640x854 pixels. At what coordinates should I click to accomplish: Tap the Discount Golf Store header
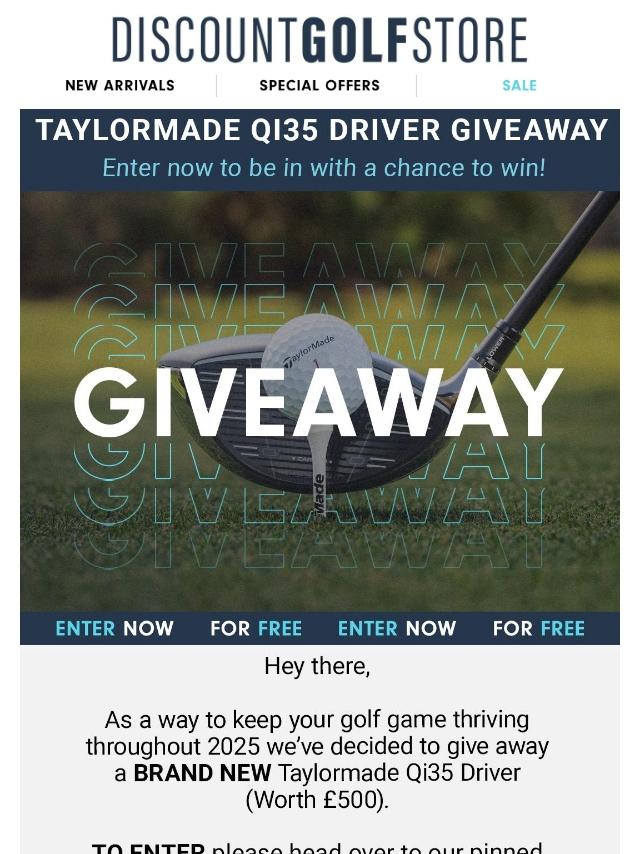(x=319, y=41)
